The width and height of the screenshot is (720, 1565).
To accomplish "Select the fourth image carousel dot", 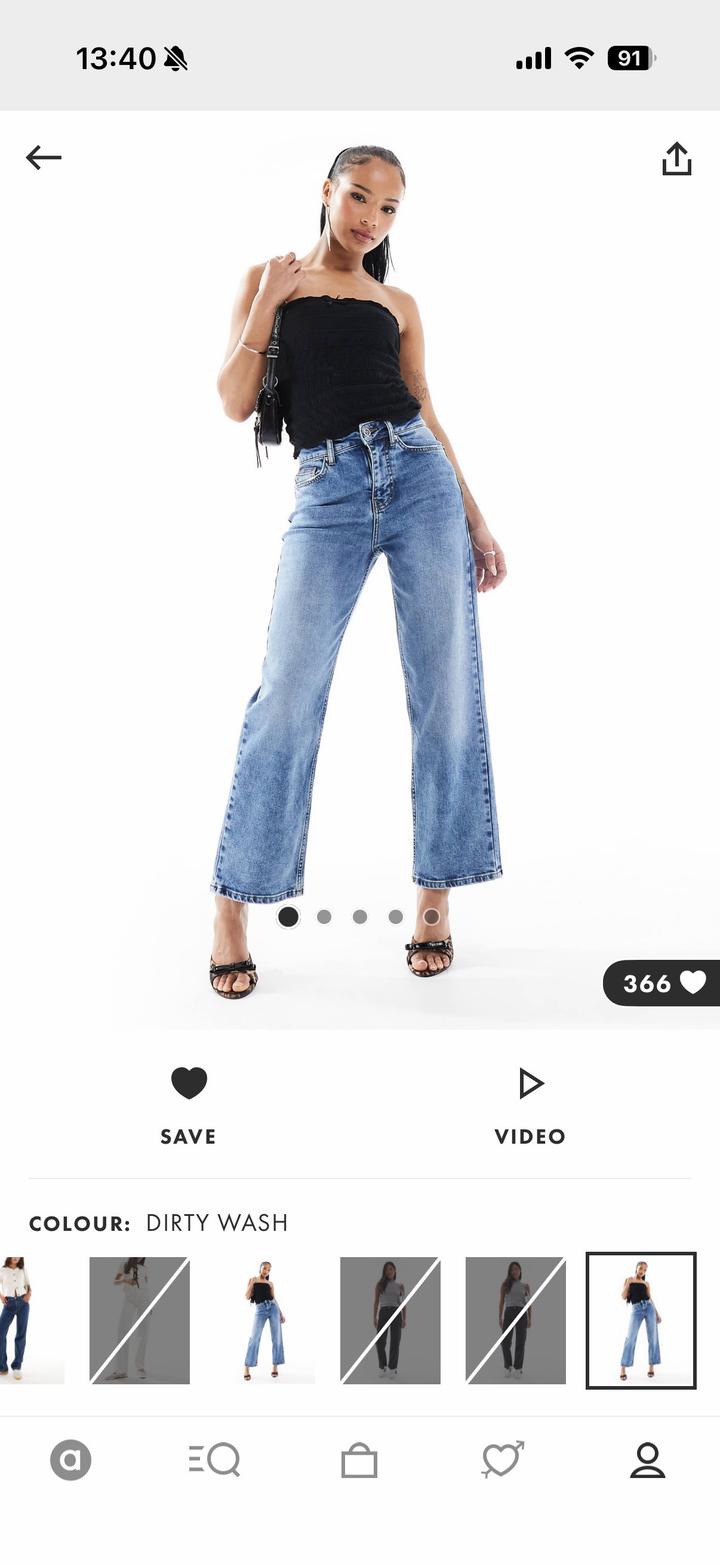I will (395, 916).
